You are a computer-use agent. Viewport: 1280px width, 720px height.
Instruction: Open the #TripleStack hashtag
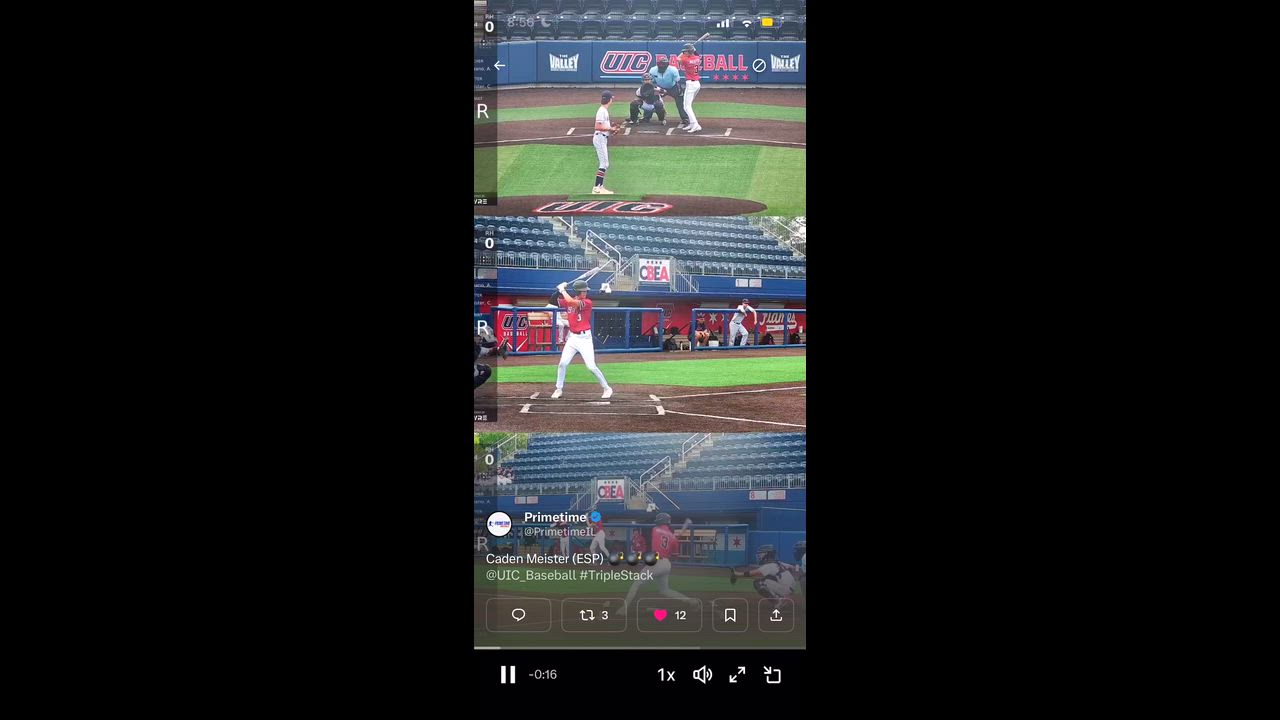tap(616, 576)
